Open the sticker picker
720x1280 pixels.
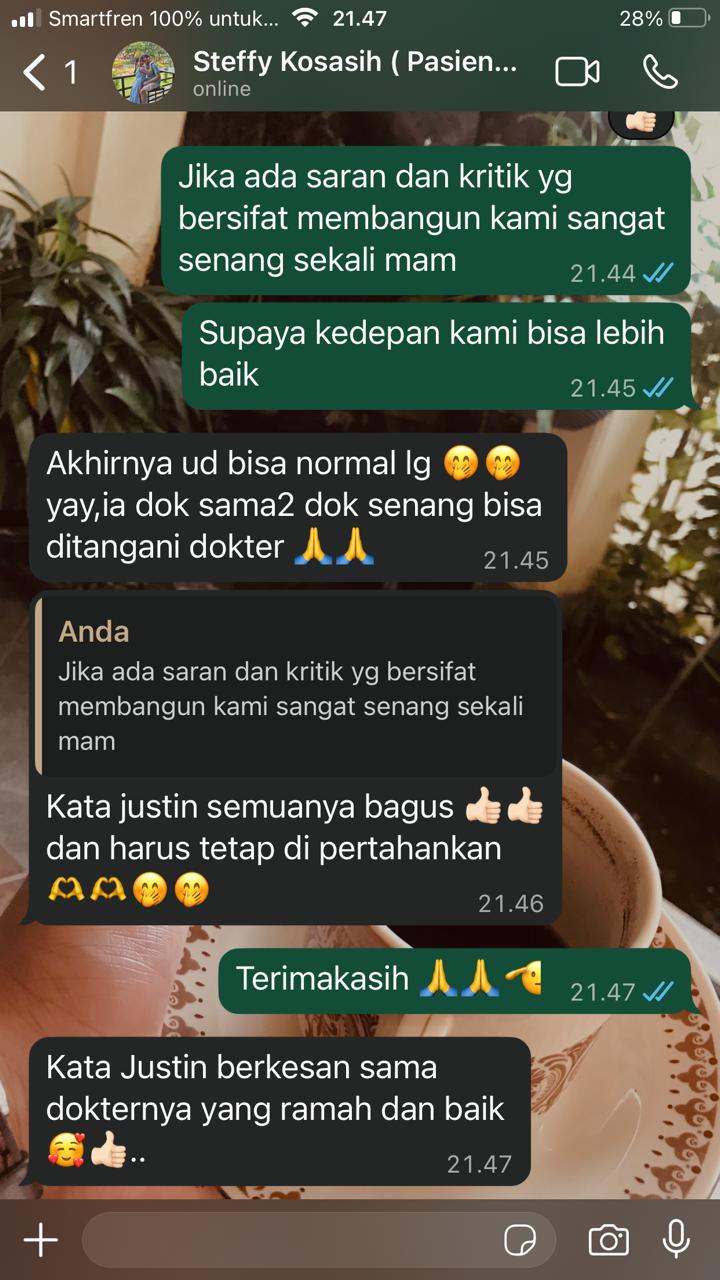[520, 1241]
